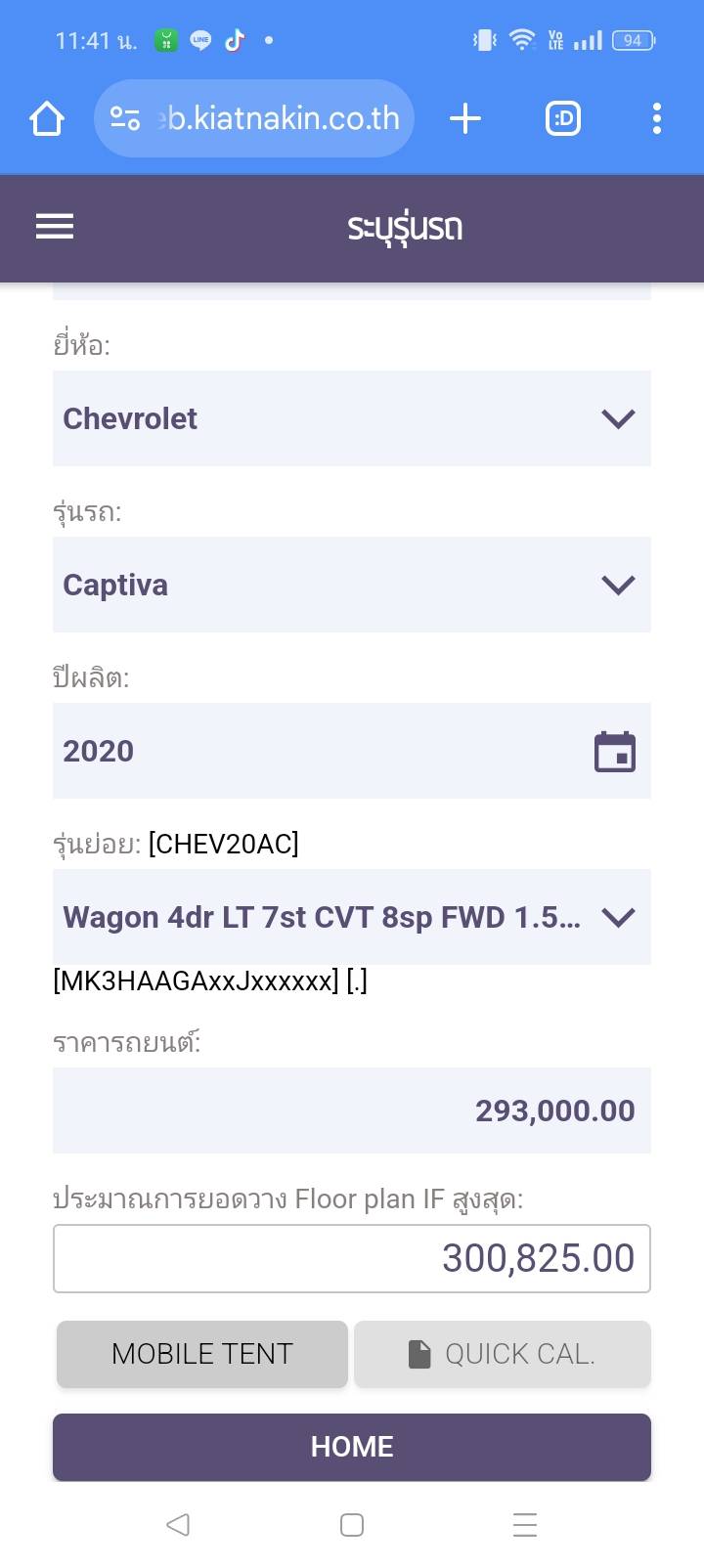Image resolution: width=704 pixels, height=1568 pixels.
Task: Run the QUICK CAL. calculation
Action: click(x=502, y=1354)
